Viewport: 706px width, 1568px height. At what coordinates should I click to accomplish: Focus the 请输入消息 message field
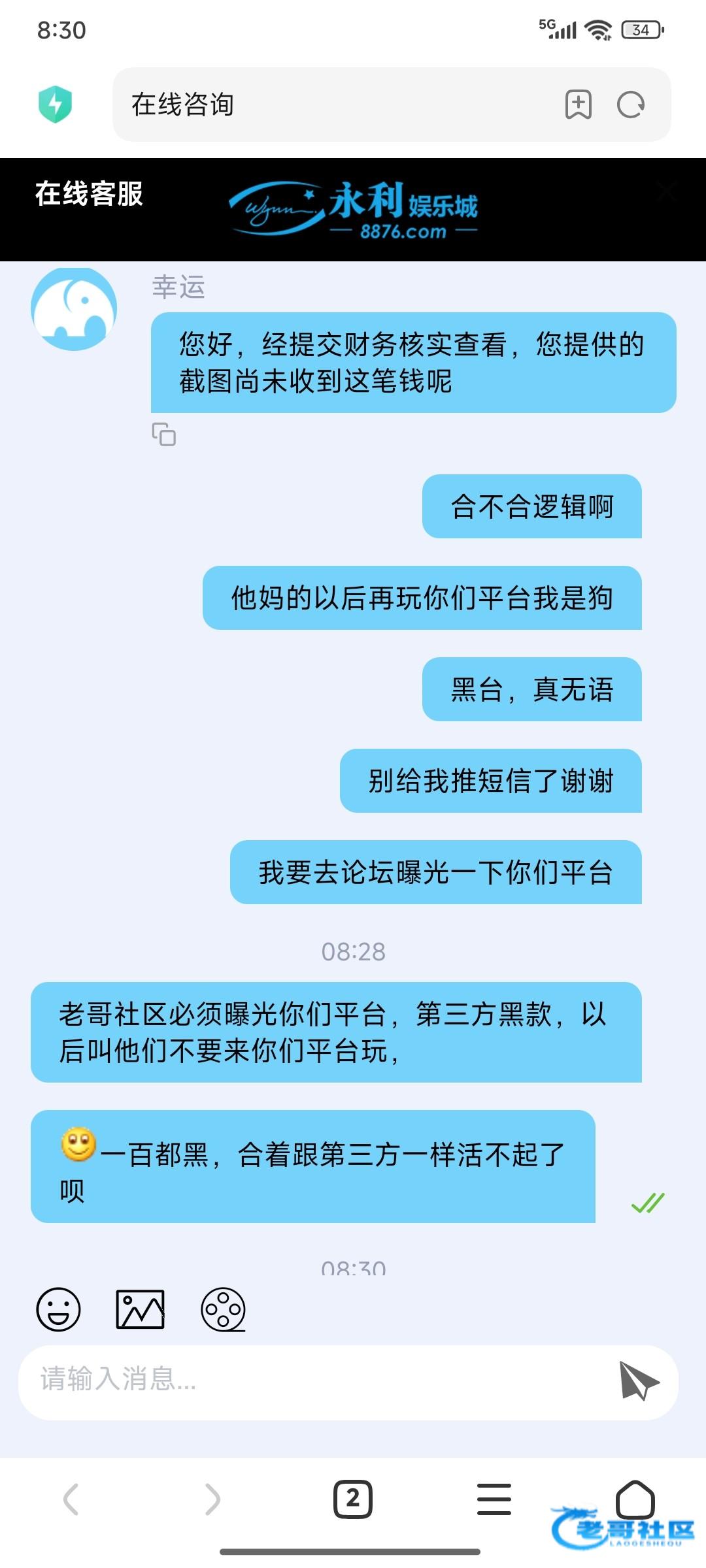(314, 1380)
